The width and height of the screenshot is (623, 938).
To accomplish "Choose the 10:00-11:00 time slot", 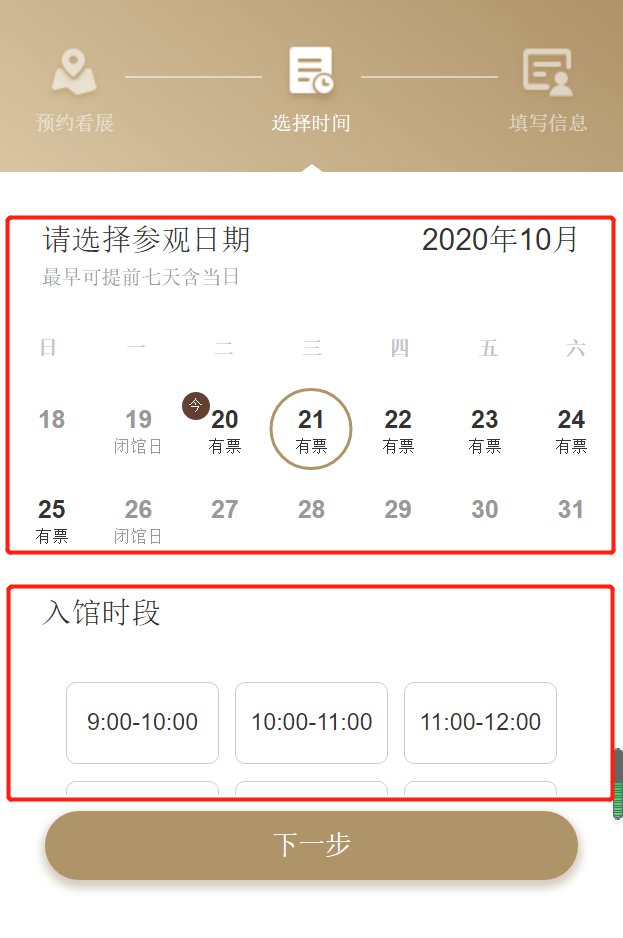I will click(x=311, y=722).
